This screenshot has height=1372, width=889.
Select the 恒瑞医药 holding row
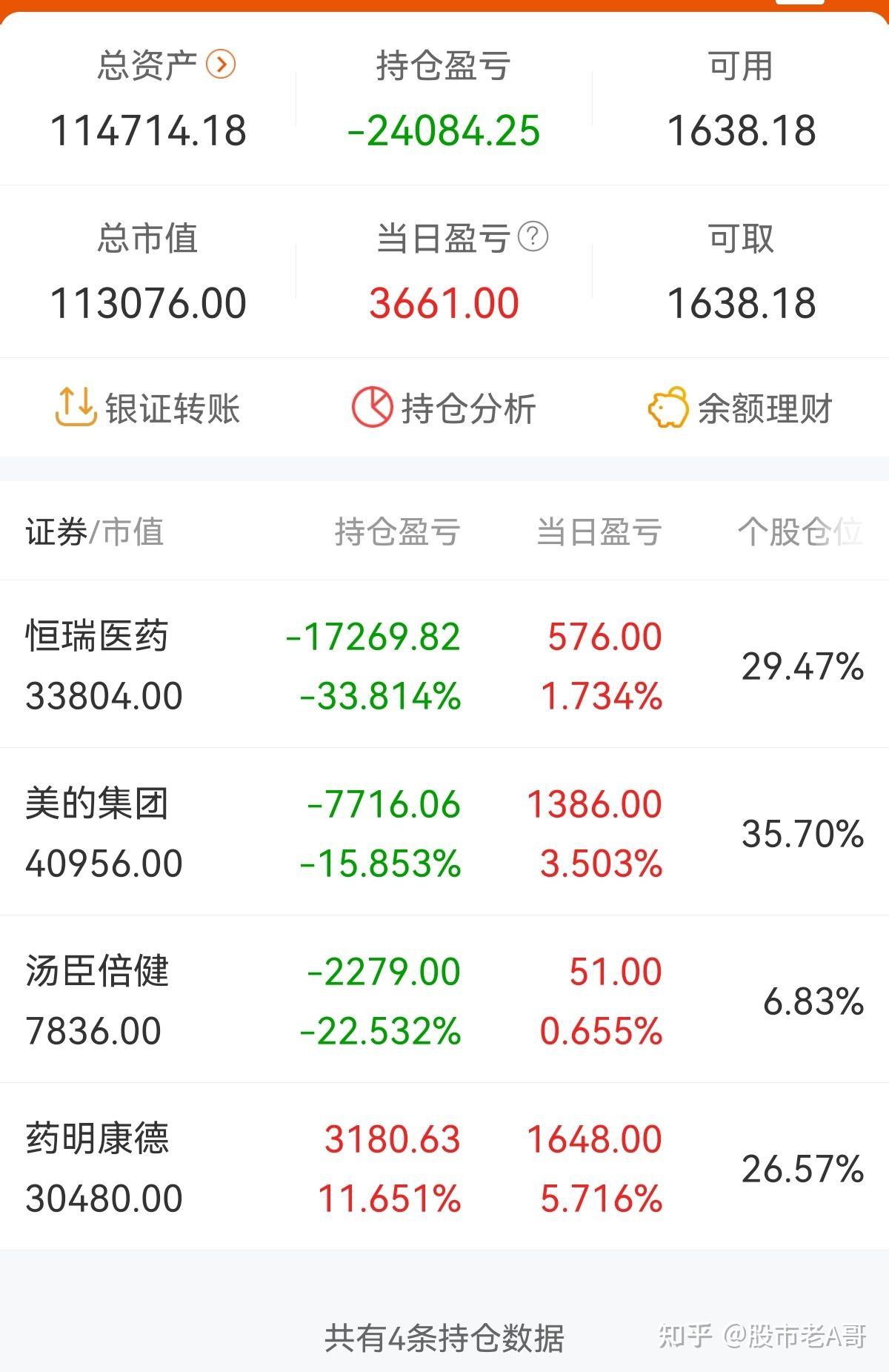[x=444, y=667]
